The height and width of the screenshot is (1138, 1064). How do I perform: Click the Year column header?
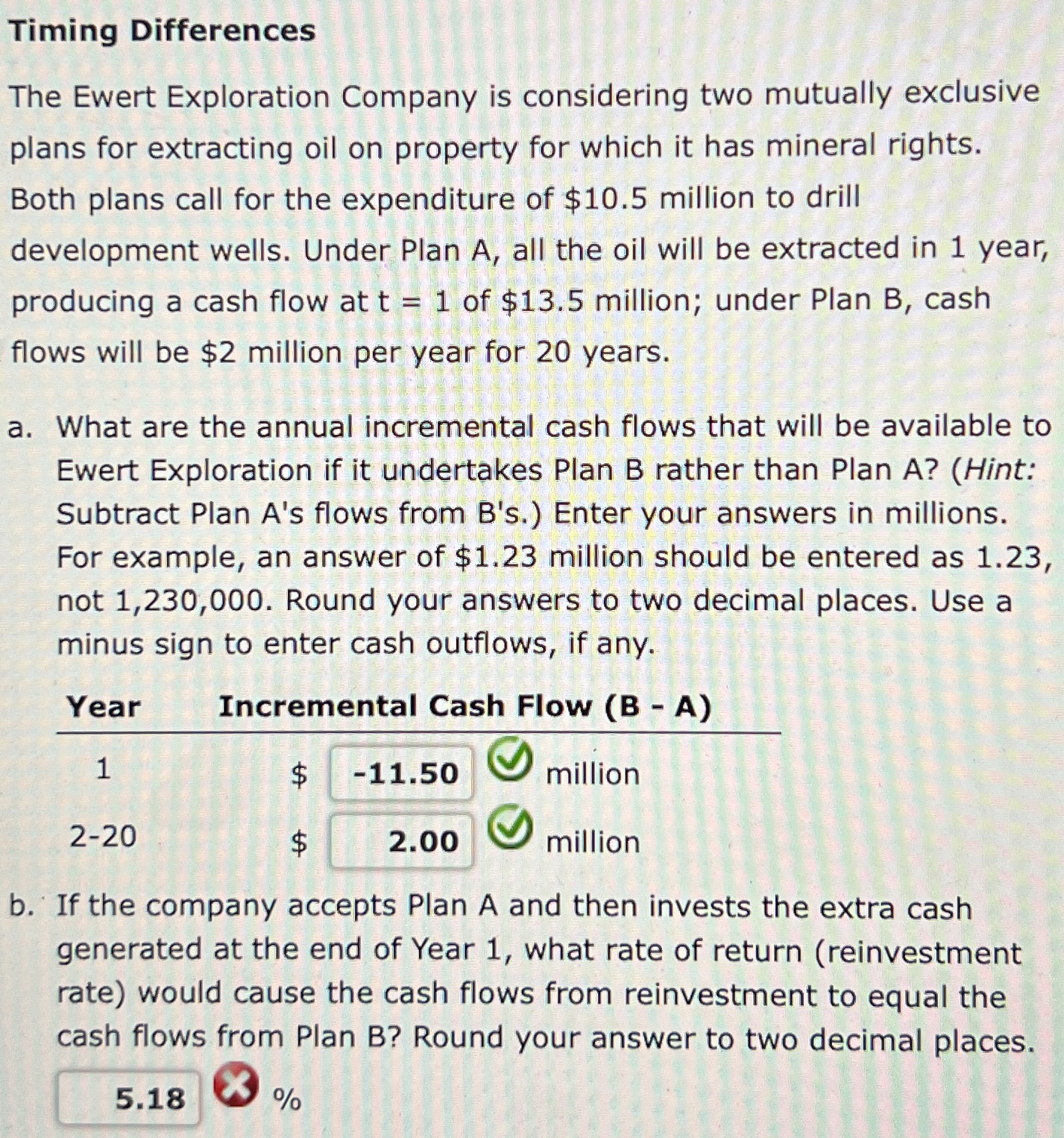pos(104,707)
